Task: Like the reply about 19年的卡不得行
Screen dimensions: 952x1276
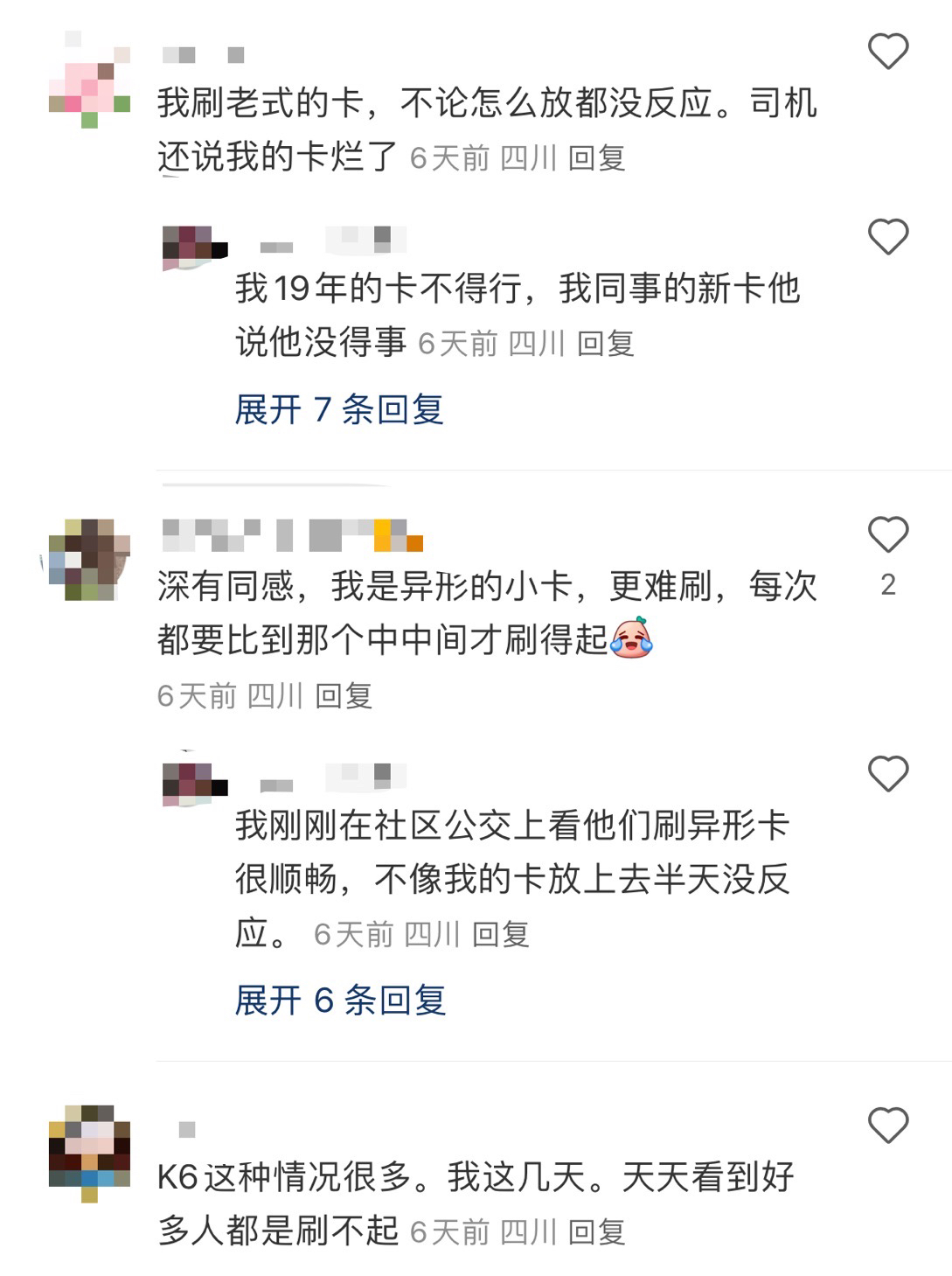Action: click(887, 237)
